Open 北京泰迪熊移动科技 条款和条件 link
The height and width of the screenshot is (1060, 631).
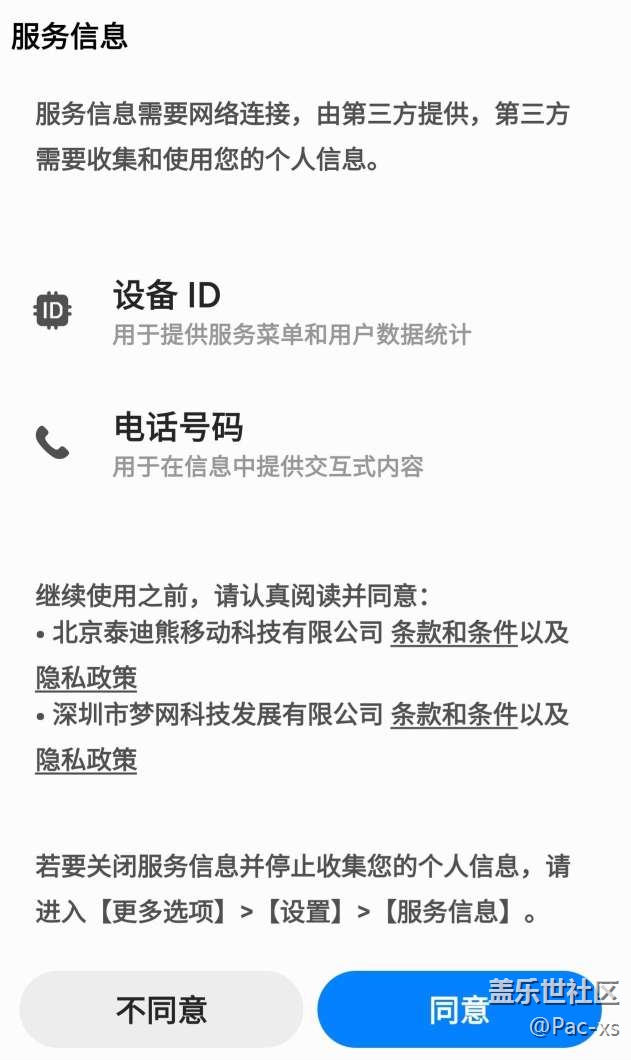coord(453,633)
